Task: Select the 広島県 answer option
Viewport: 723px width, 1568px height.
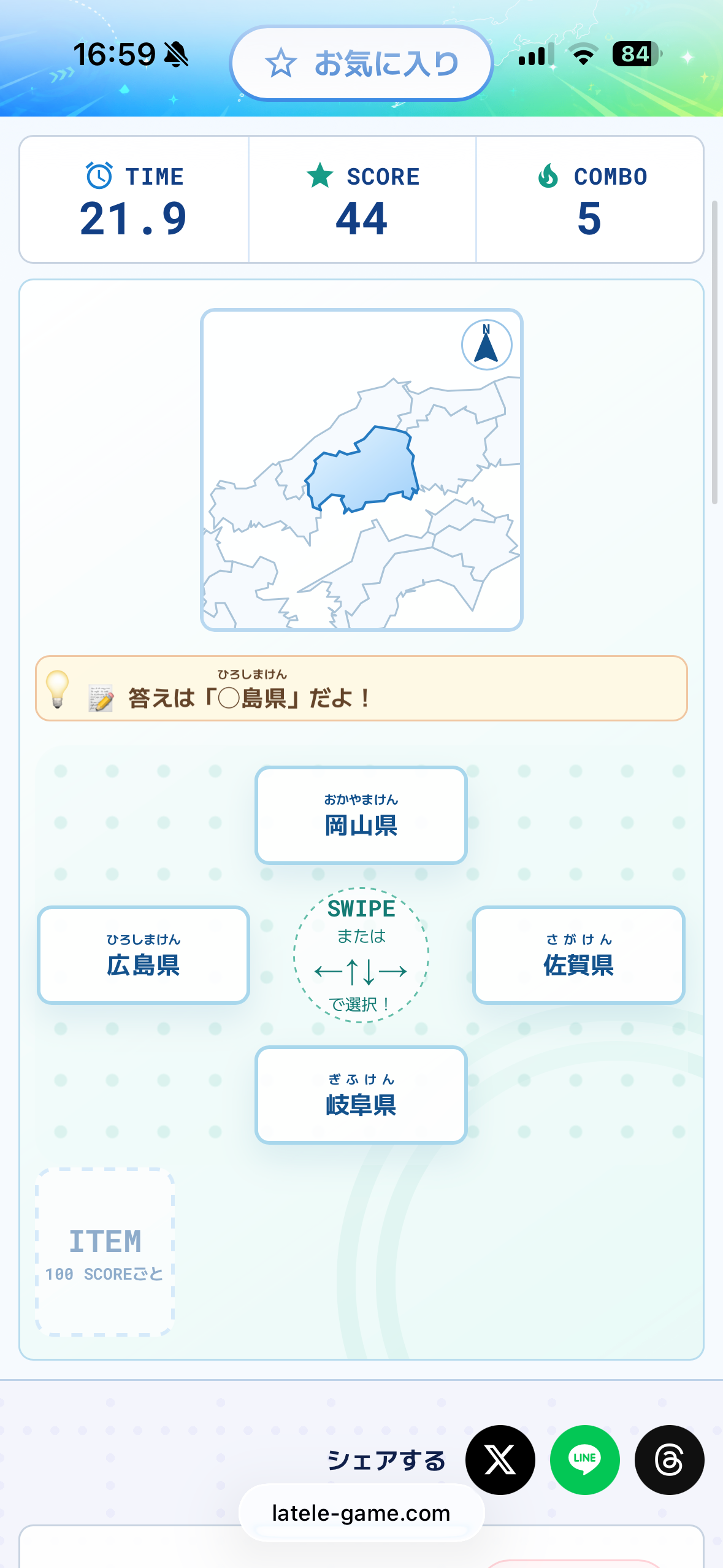Action: [x=143, y=955]
